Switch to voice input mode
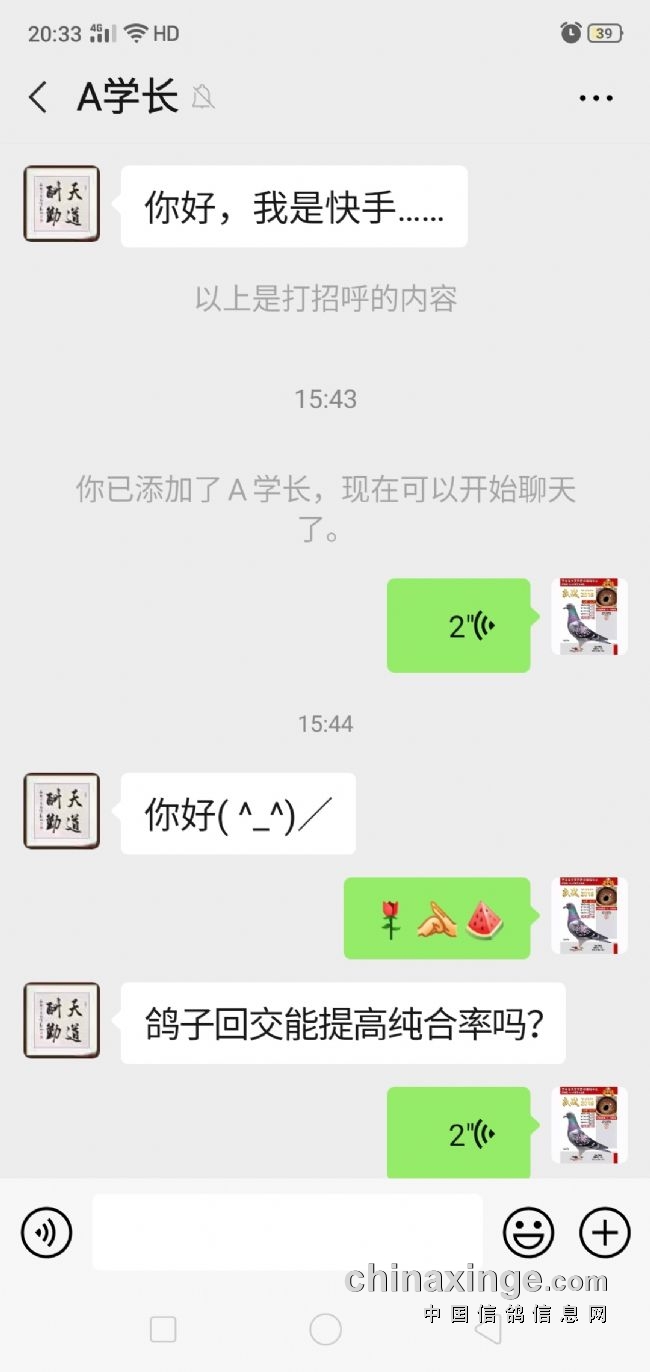Screen dimensions: 650x1372 46,1231
